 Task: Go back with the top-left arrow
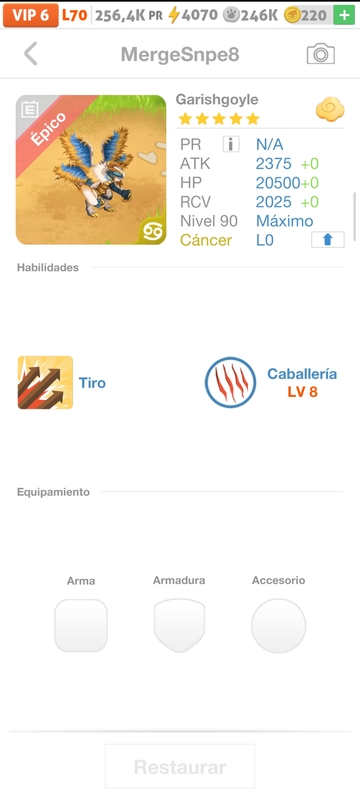point(31,54)
